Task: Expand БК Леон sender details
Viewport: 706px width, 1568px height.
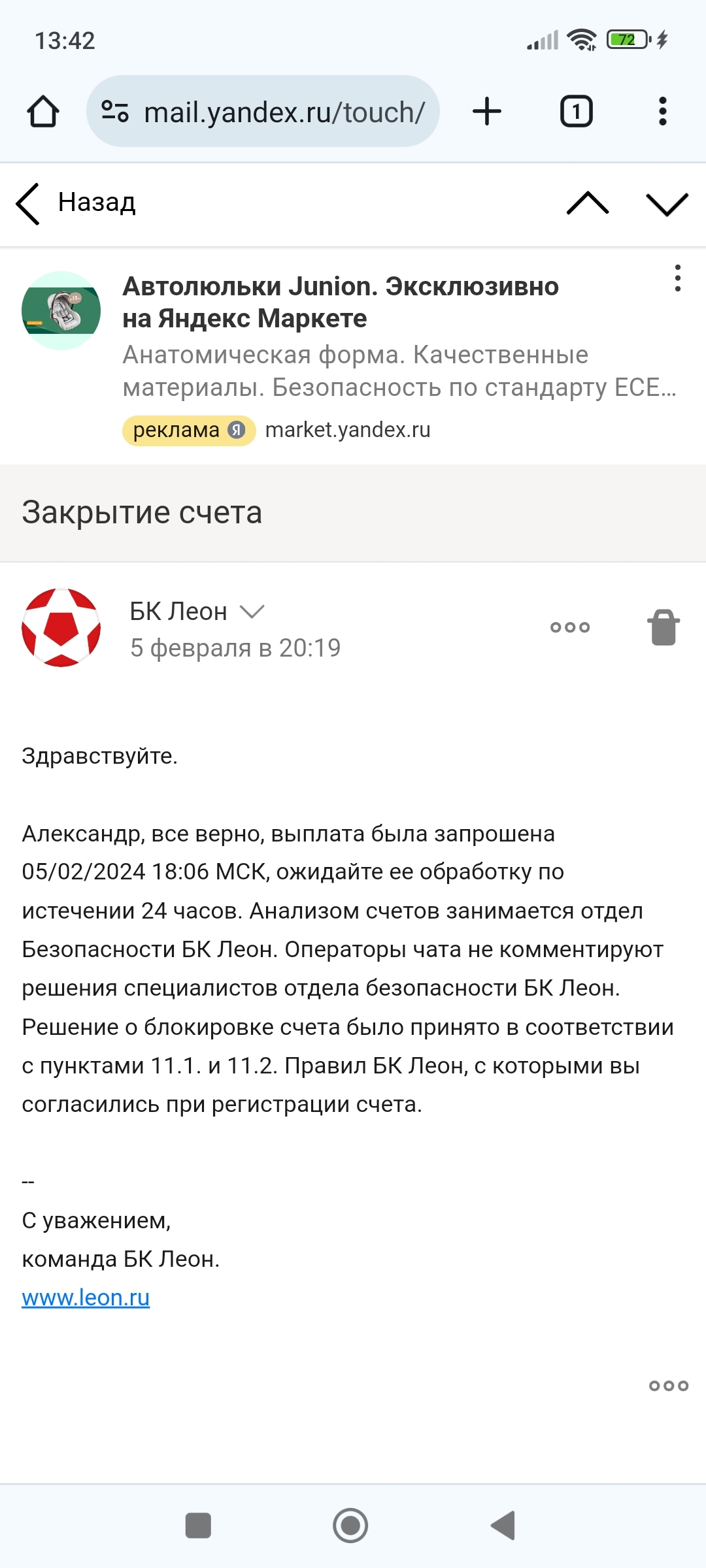Action: click(x=252, y=612)
